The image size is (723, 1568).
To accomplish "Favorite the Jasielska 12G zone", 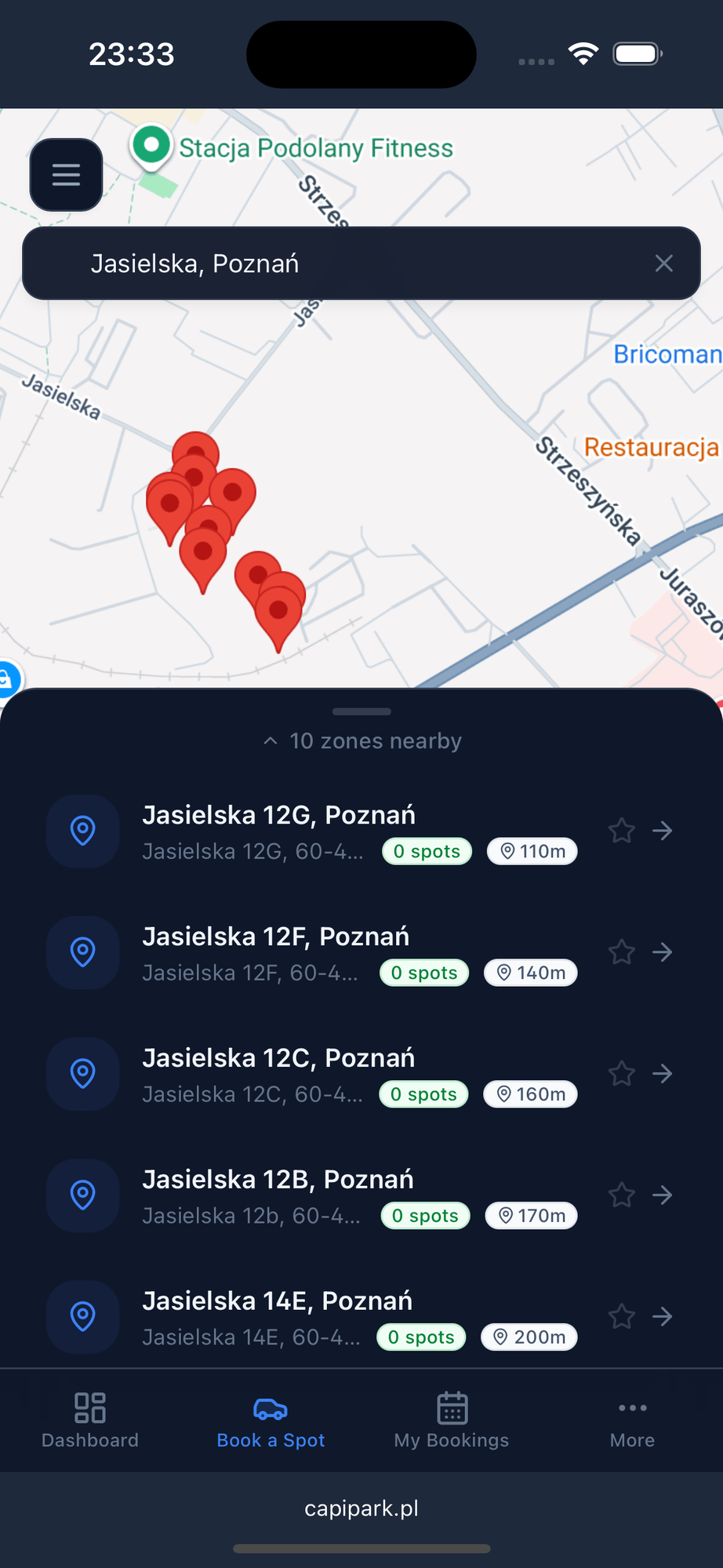I will point(622,831).
